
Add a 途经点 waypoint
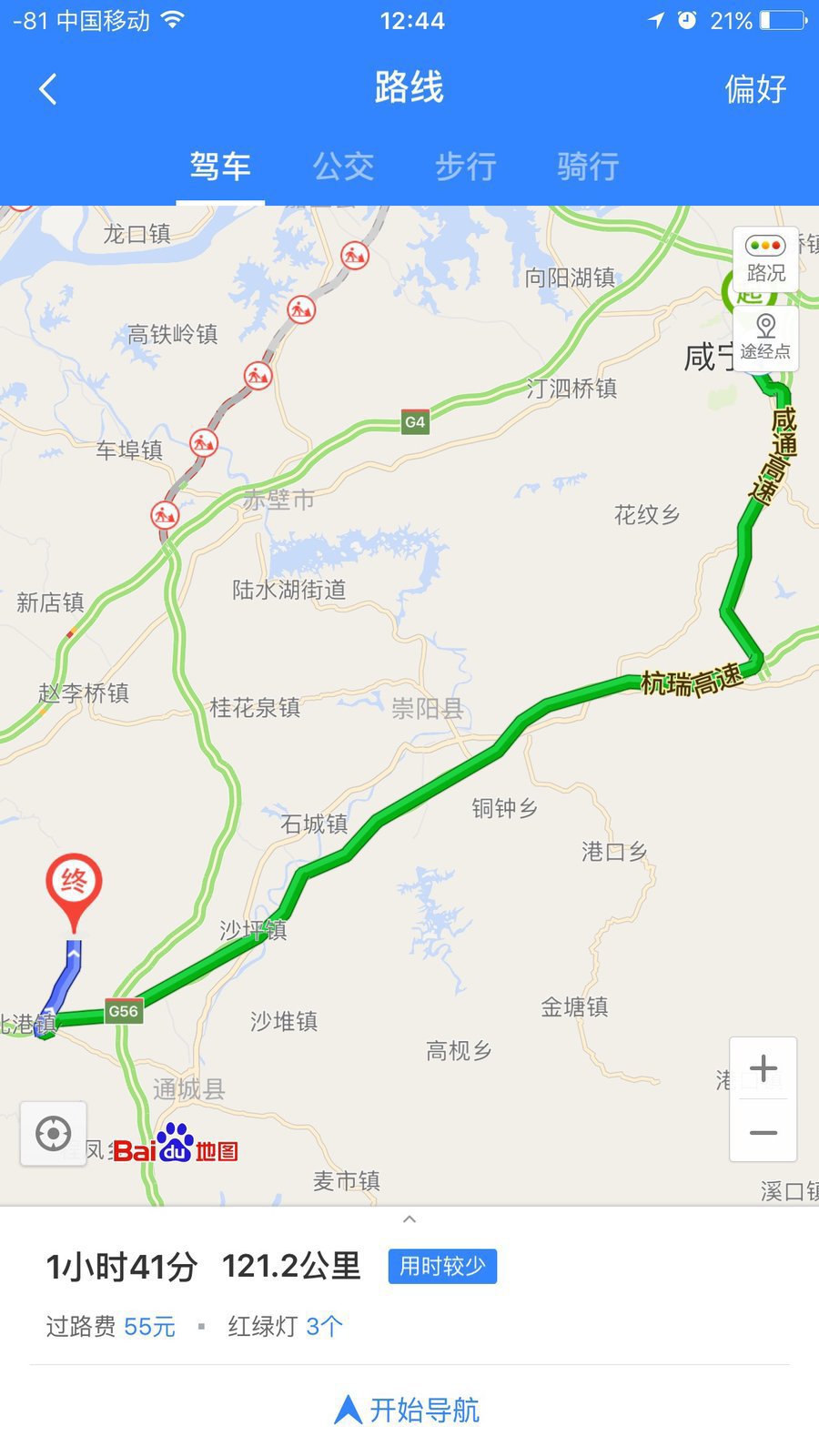[765, 338]
